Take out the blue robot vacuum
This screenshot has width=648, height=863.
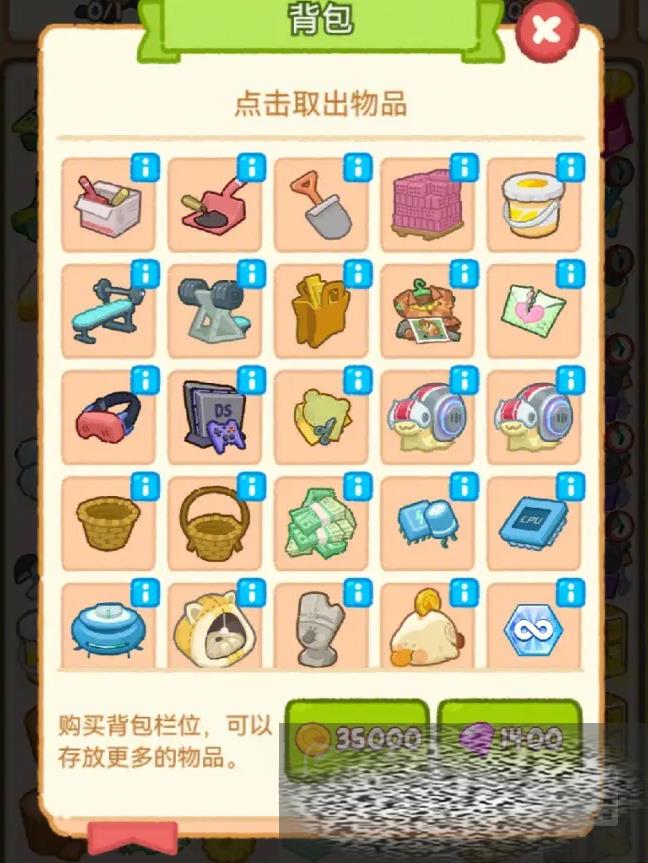click(x=107, y=628)
